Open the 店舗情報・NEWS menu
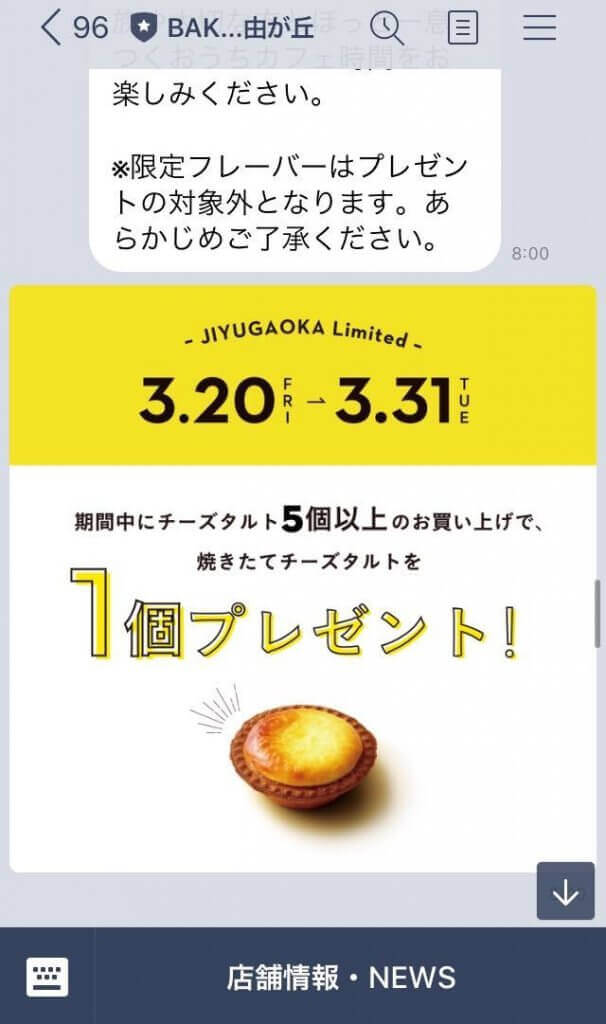The height and width of the screenshot is (1024, 606). click(x=342, y=977)
